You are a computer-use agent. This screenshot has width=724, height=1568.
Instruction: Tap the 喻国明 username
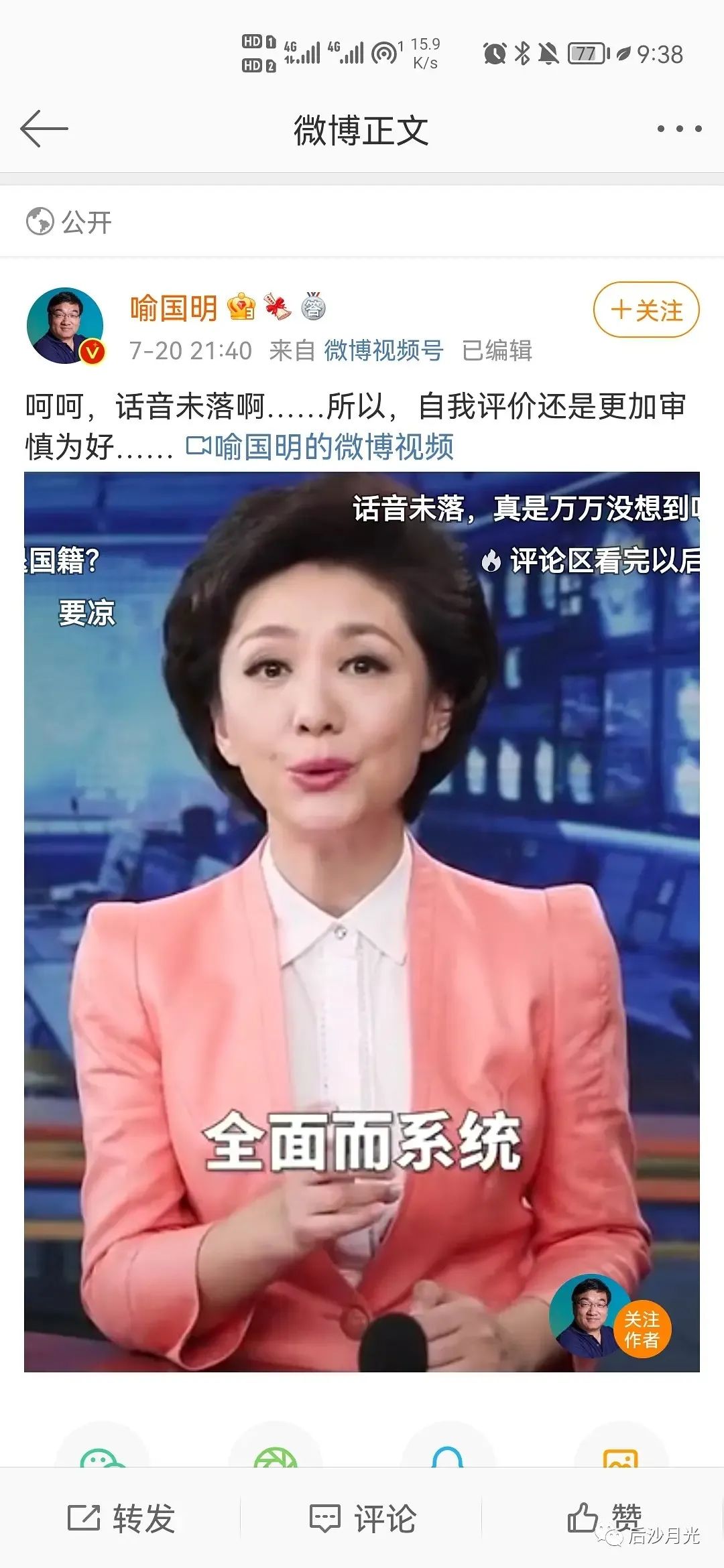tap(174, 309)
